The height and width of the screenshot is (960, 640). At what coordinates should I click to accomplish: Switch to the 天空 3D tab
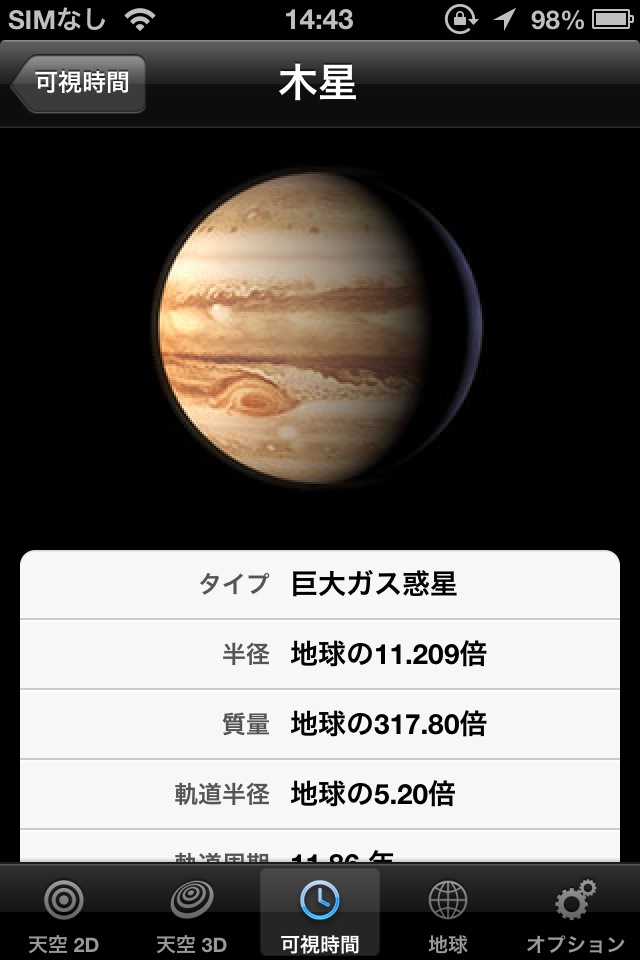click(192, 912)
